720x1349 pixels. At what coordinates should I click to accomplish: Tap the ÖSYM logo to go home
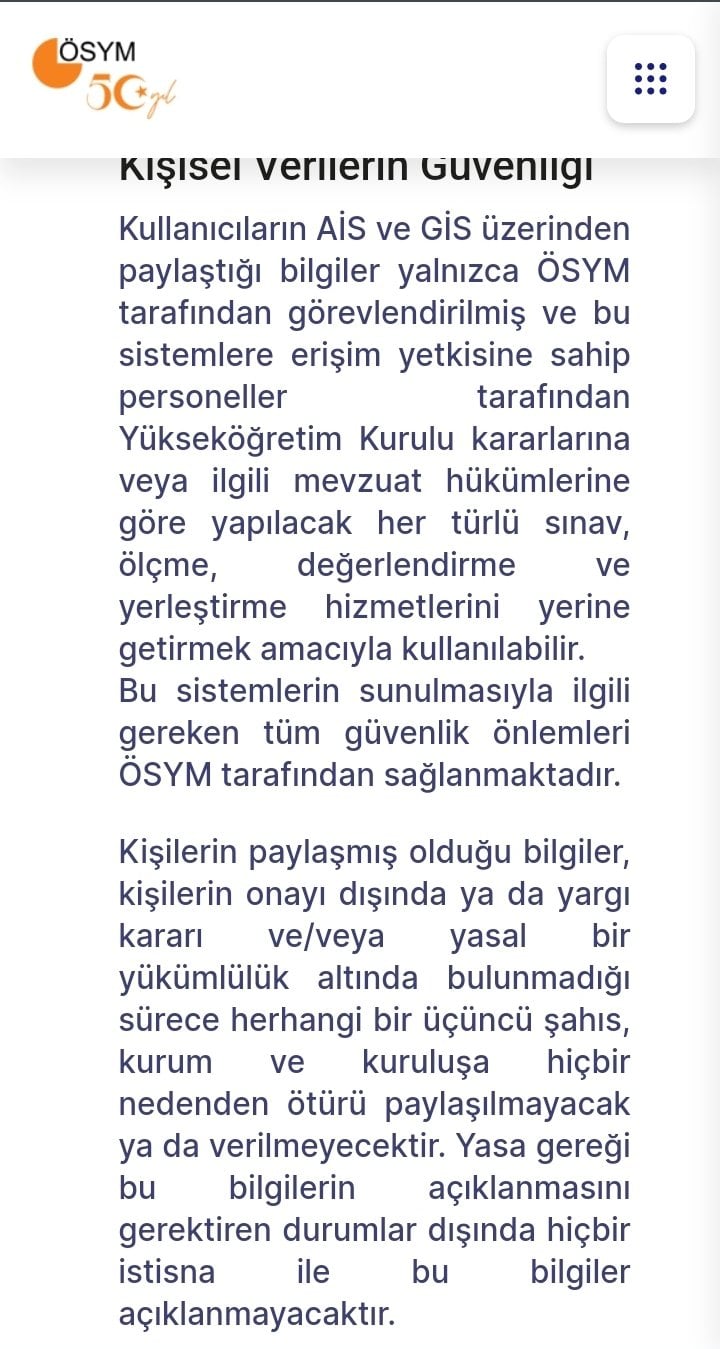[104, 76]
